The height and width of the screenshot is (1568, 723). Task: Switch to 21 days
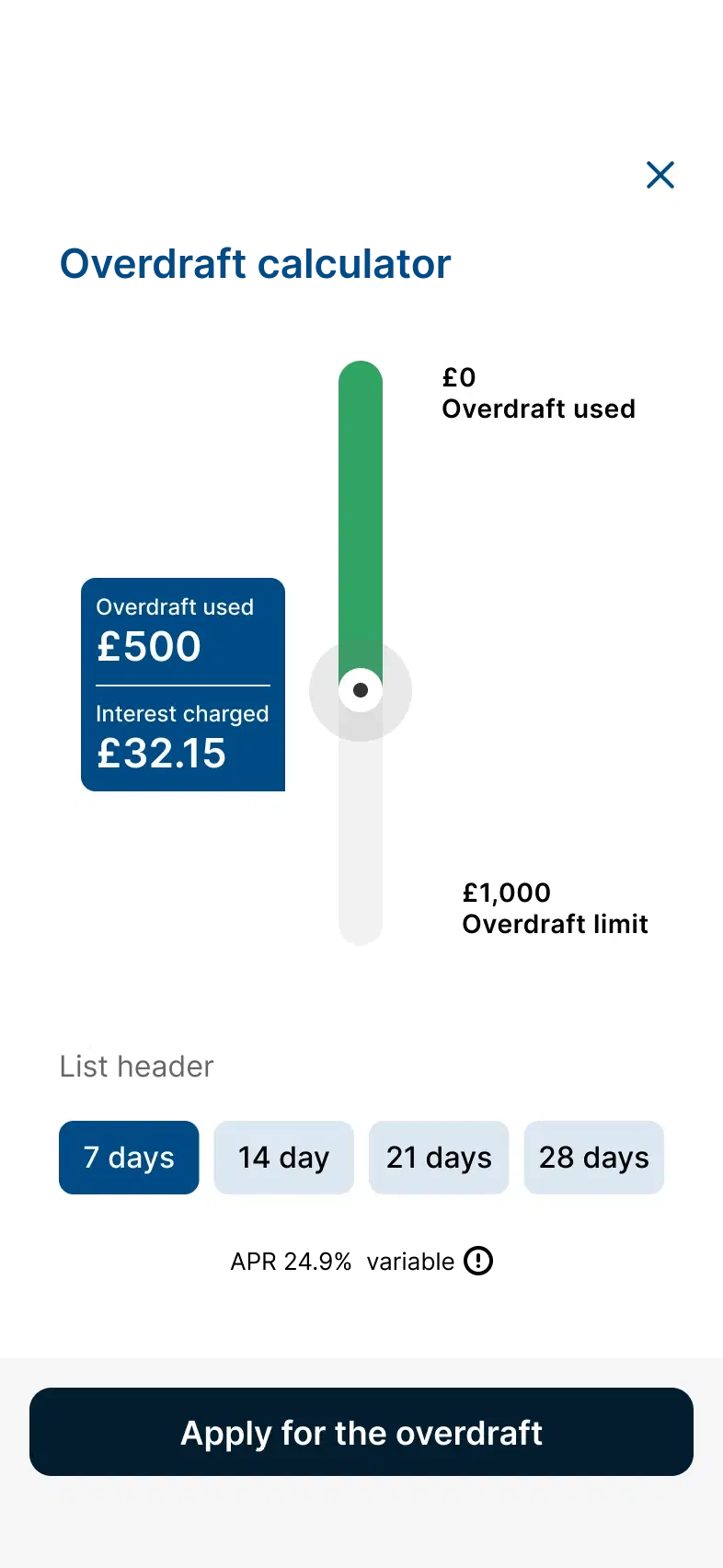coord(439,1157)
